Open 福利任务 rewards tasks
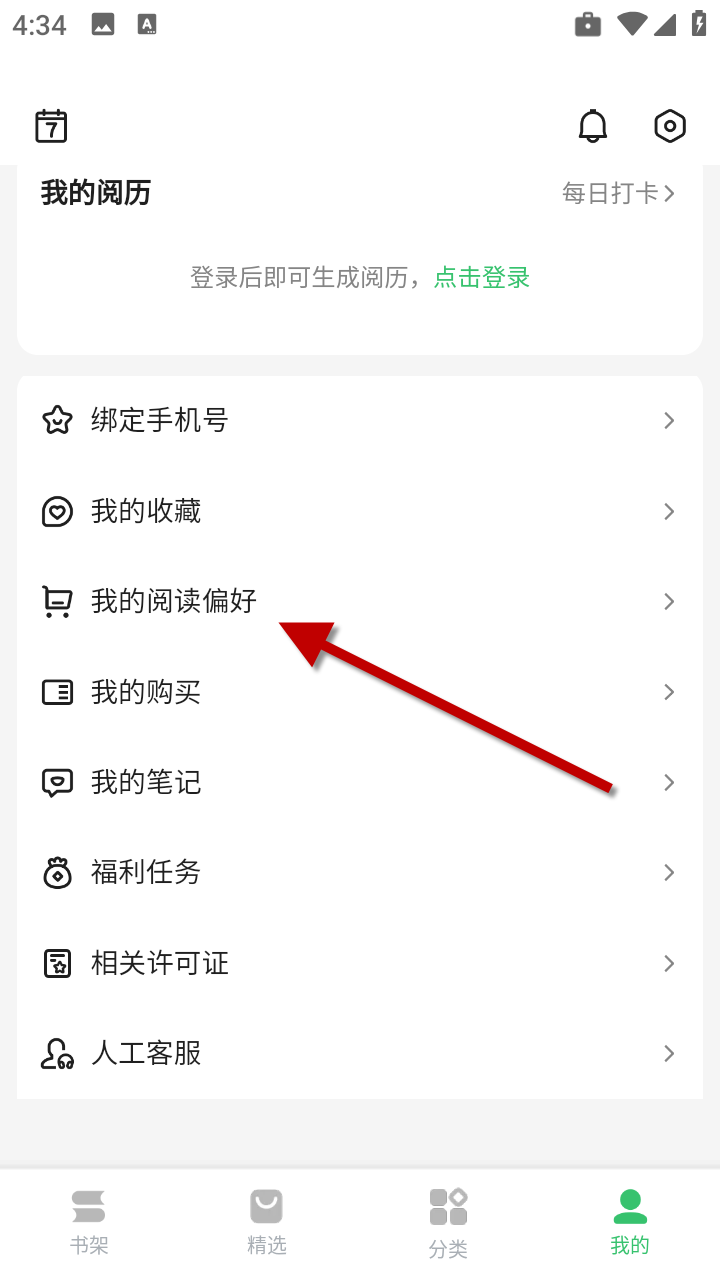Image resolution: width=720 pixels, height=1280 pixels. pyautogui.click(x=359, y=872)
